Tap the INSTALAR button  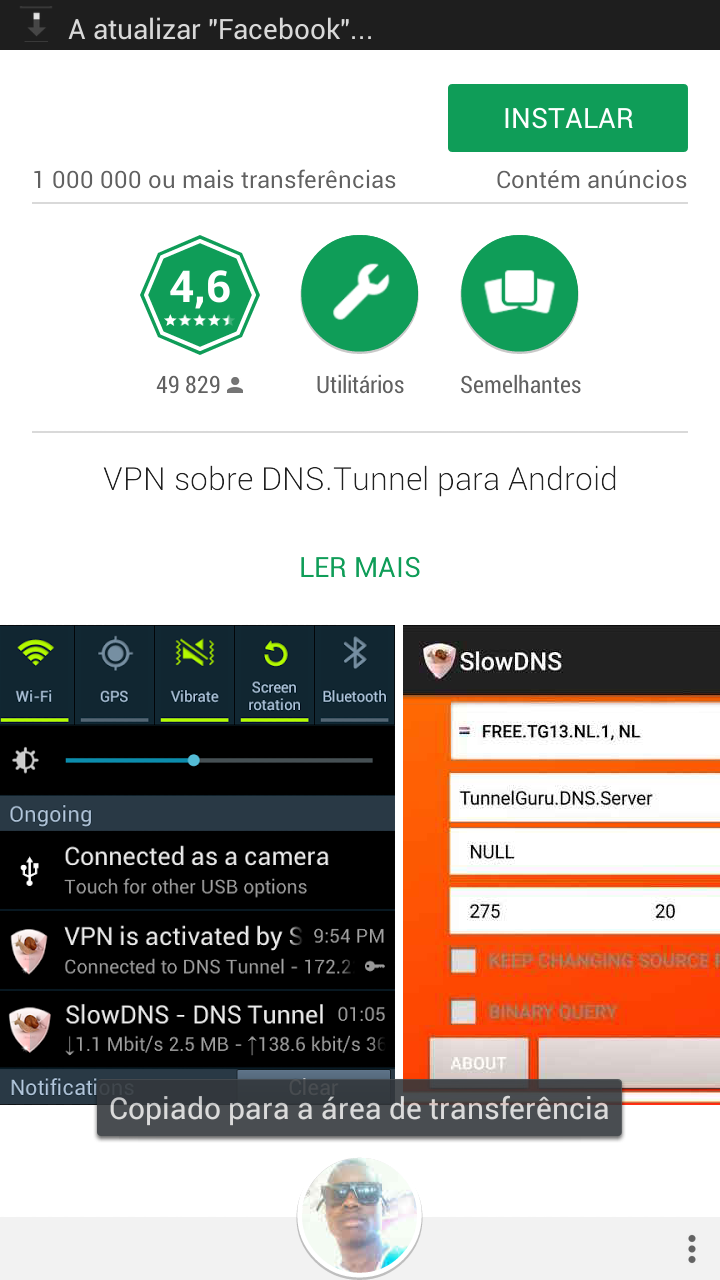pos(567,118)
